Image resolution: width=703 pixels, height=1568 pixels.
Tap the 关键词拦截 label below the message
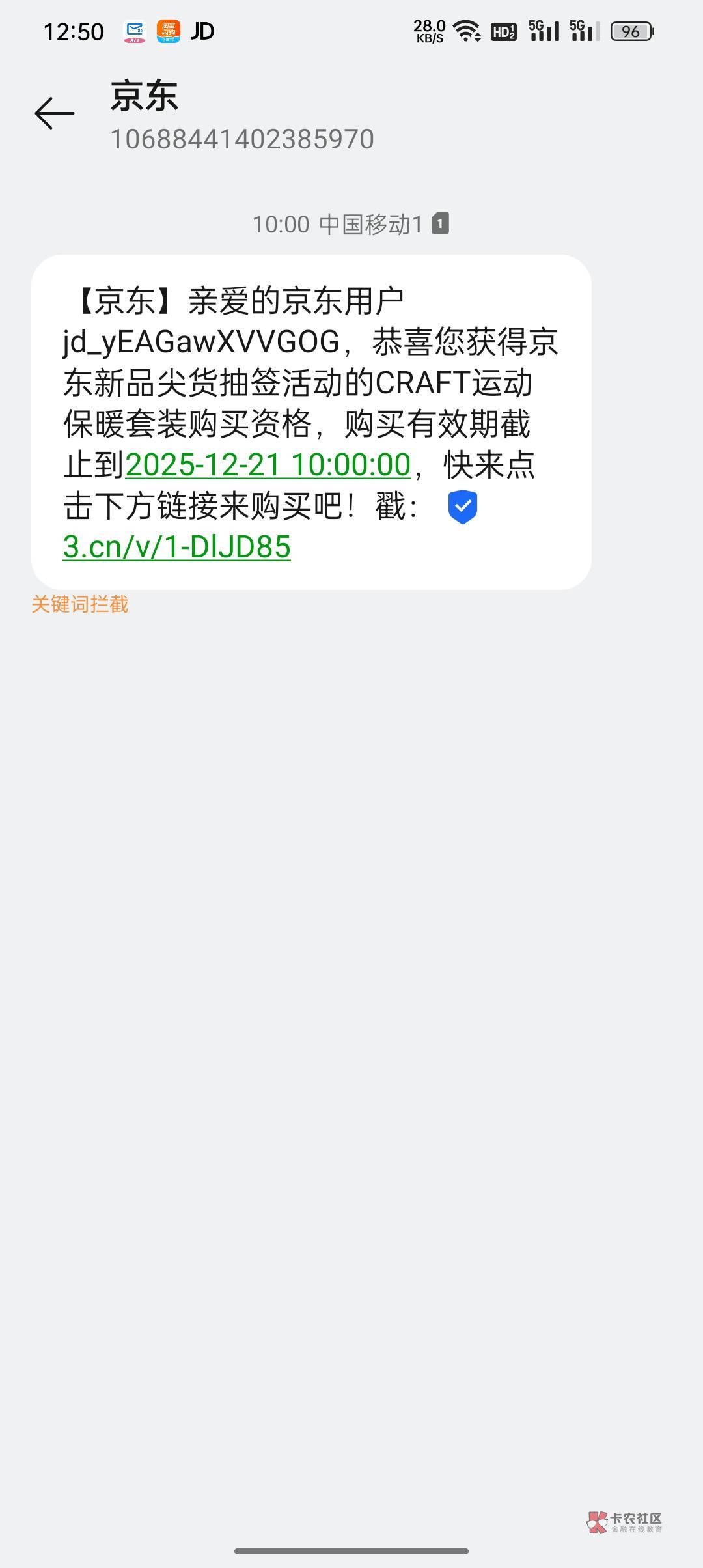[x=80, y=604]
